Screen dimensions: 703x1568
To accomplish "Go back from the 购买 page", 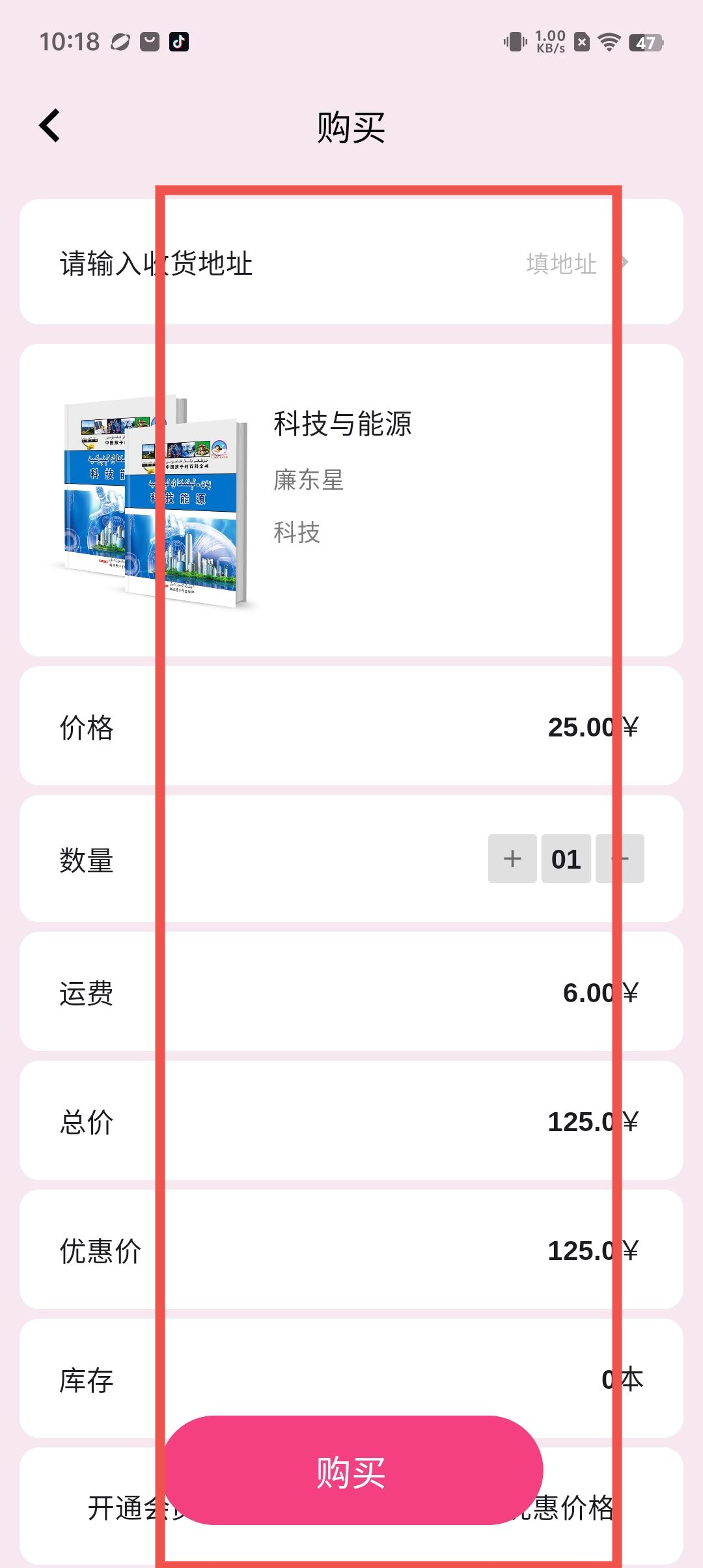I will pyautogui.click(x=50, y=126).
